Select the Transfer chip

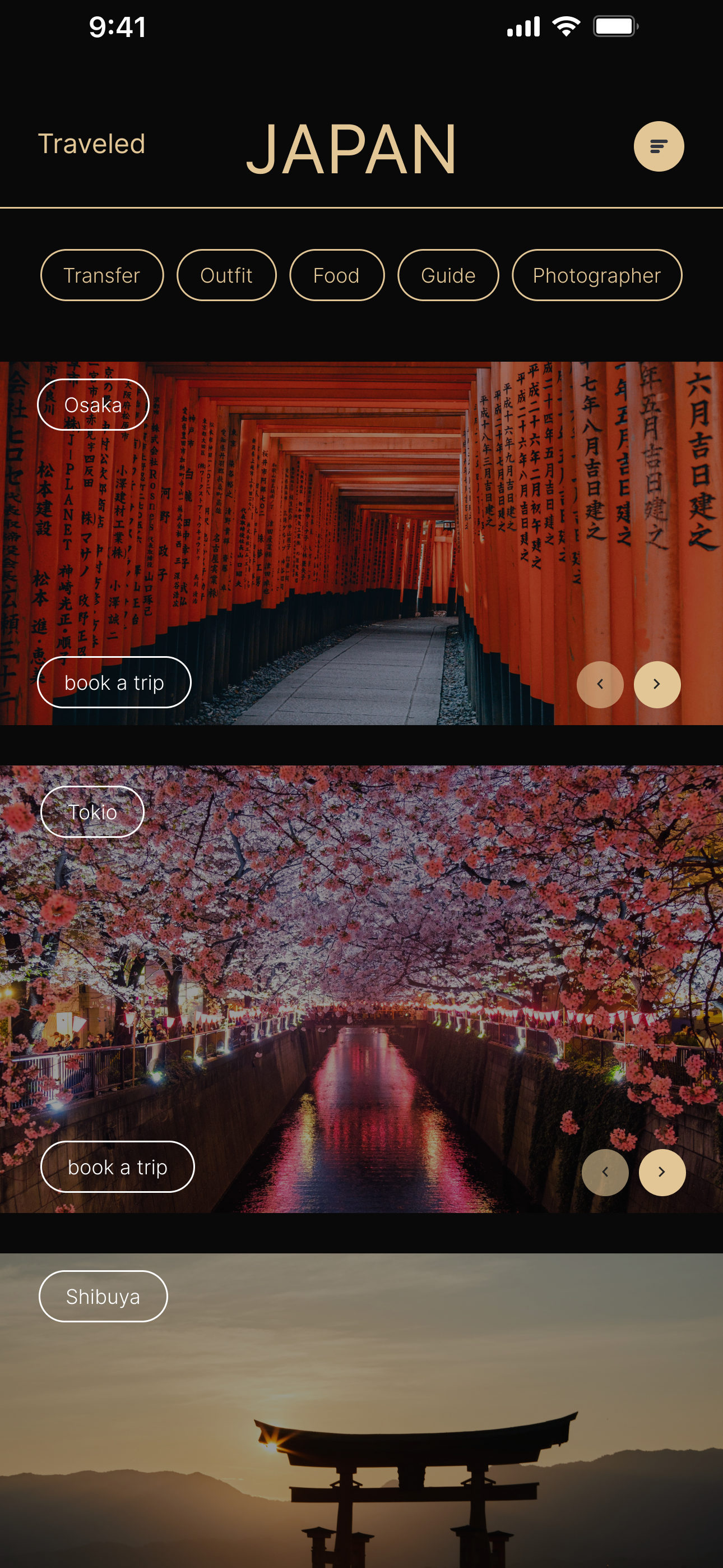[x=101, y=275]
